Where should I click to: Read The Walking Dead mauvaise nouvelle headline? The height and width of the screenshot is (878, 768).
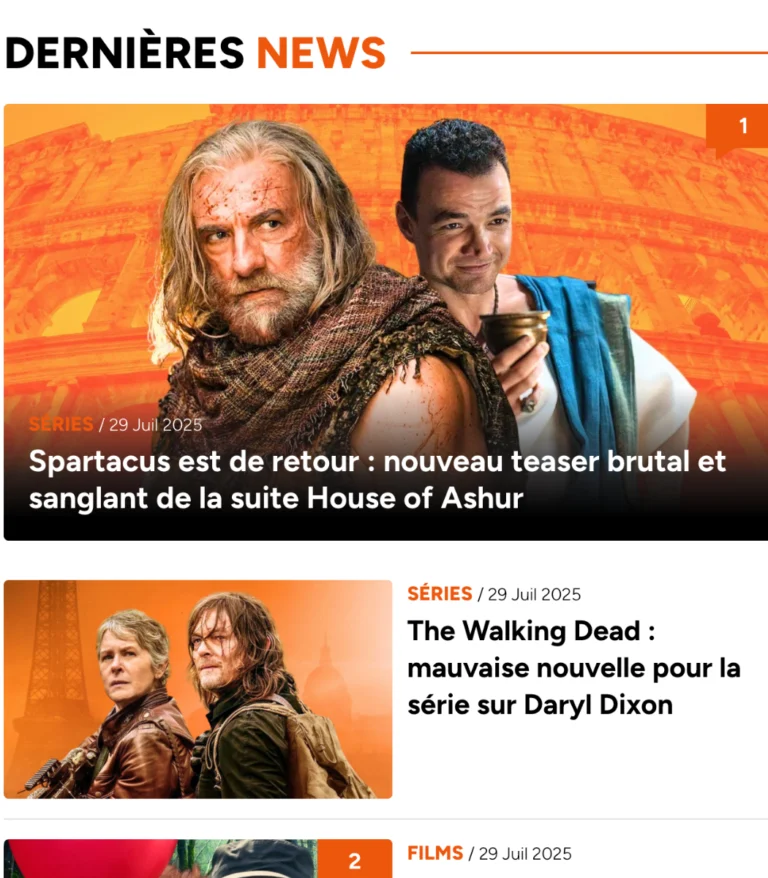point(573,667)
